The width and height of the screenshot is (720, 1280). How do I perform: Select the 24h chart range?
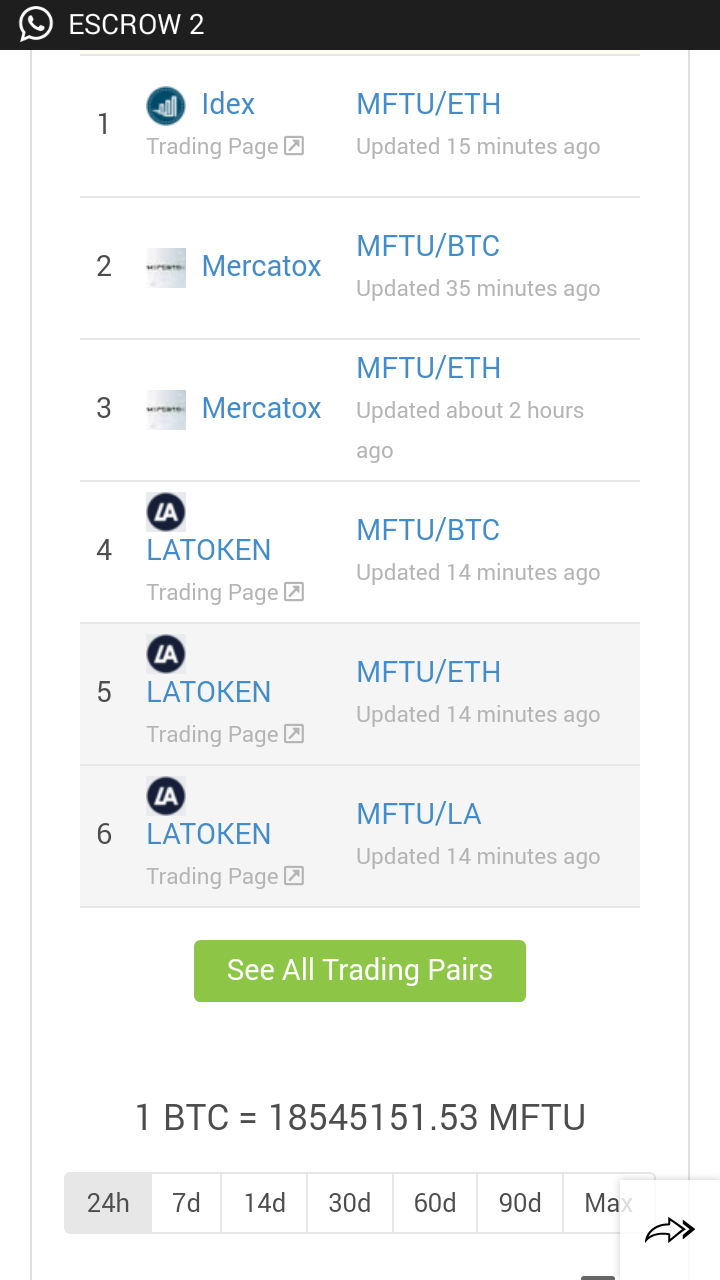pos(108,1202)
